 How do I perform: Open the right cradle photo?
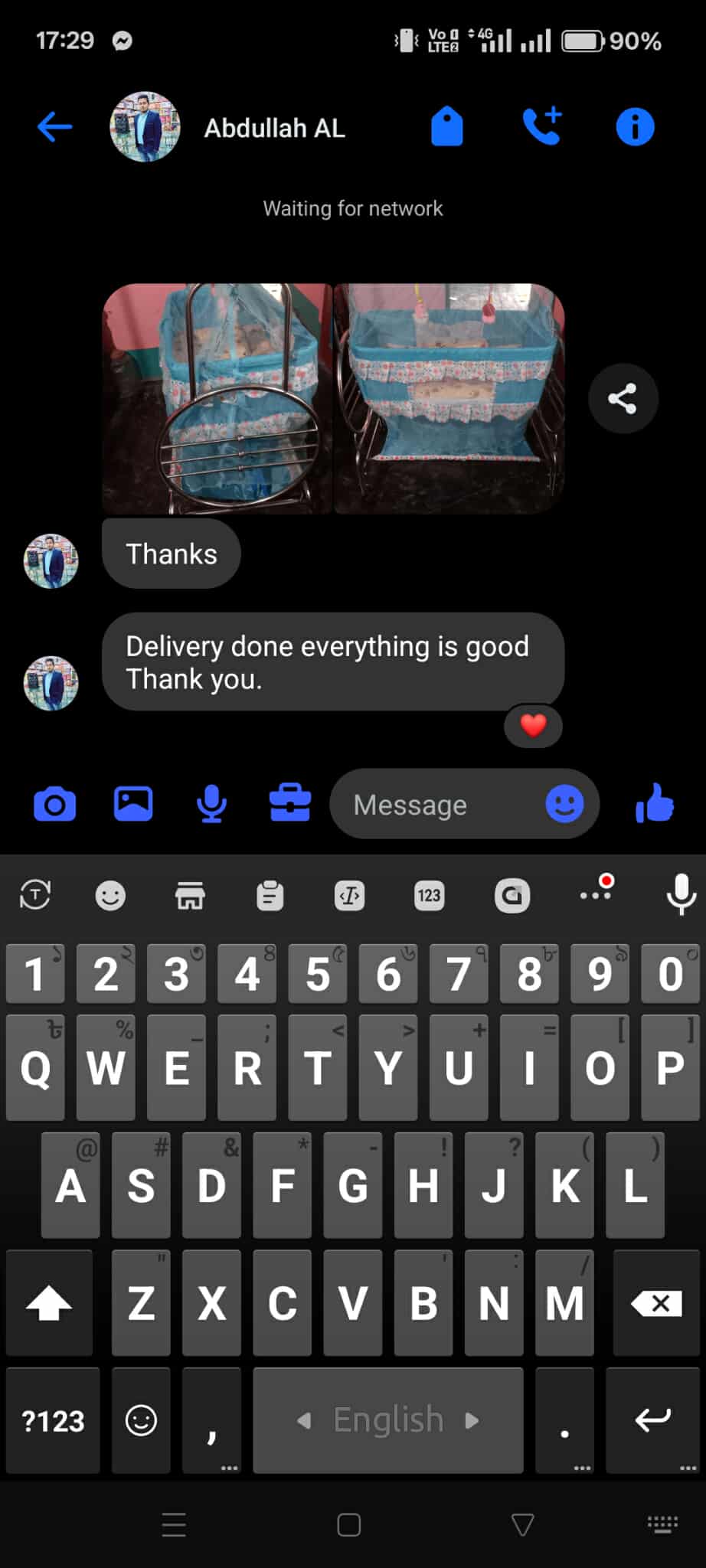click(x=449, y=398)
